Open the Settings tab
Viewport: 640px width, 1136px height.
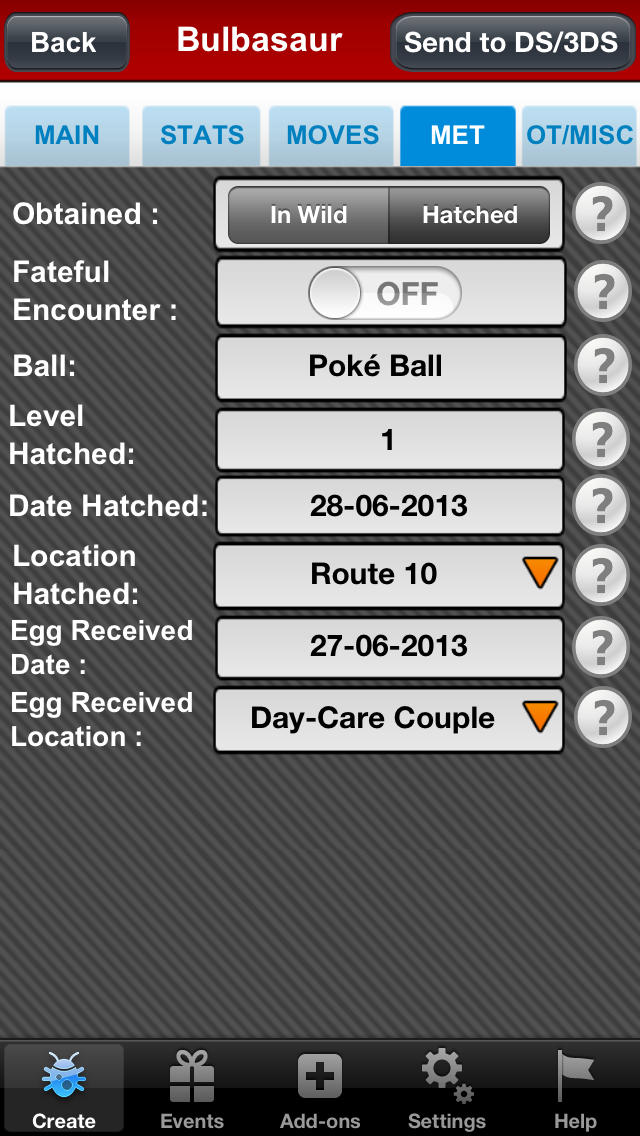(x=446, y=1088)
